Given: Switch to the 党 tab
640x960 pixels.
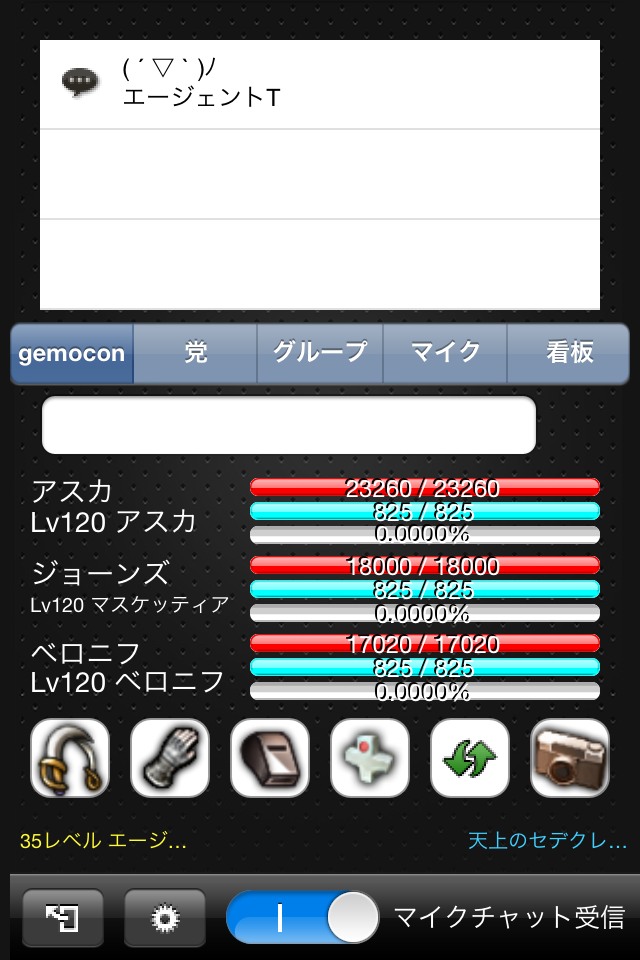Looking at the screenshot, I should point(195,353).
